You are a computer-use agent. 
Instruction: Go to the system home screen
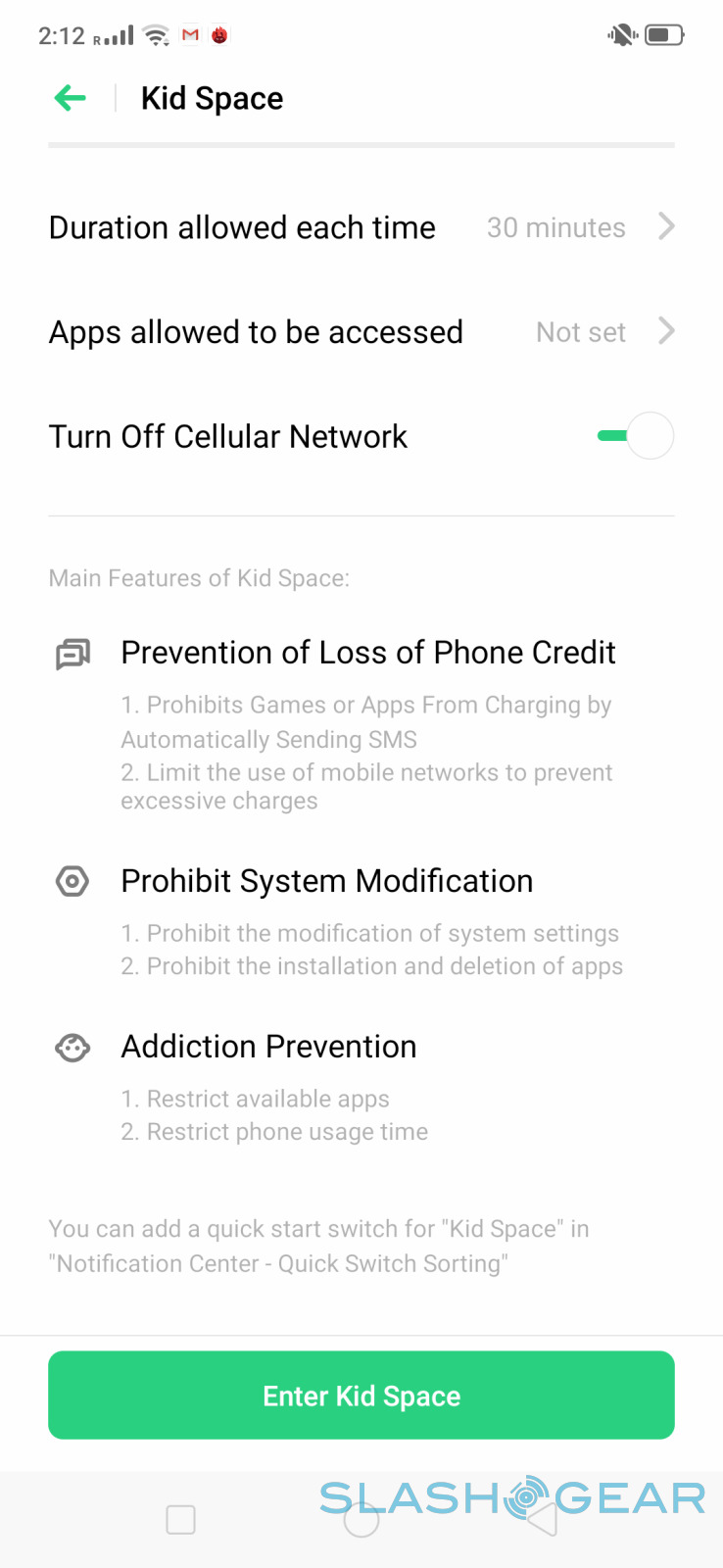pos(361,1520)
